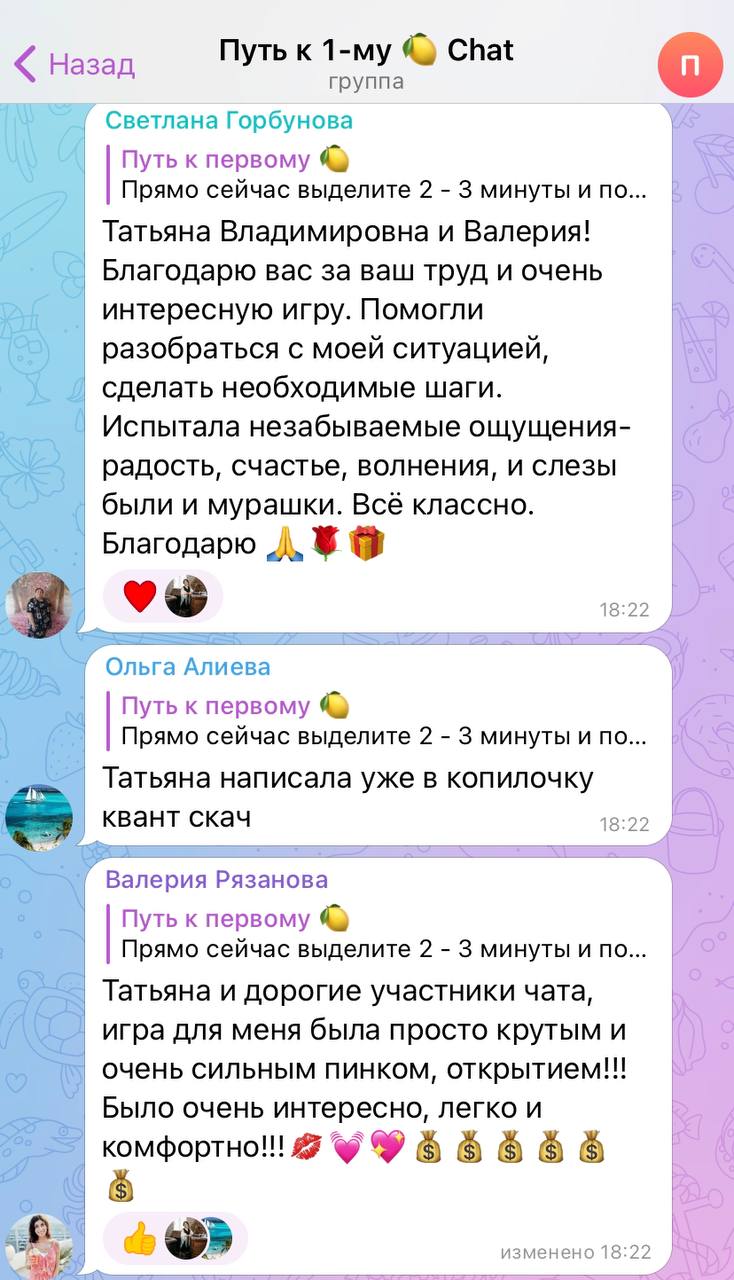Go back using the Назад button

pos(75,65)
